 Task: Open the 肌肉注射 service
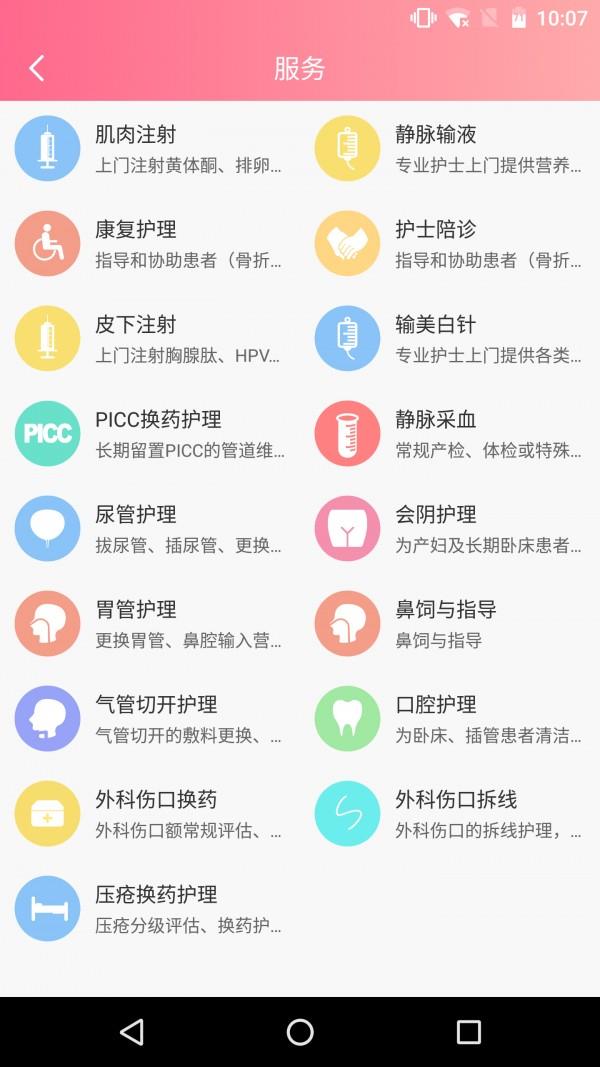pyautogui.click(x=150, y=148)
